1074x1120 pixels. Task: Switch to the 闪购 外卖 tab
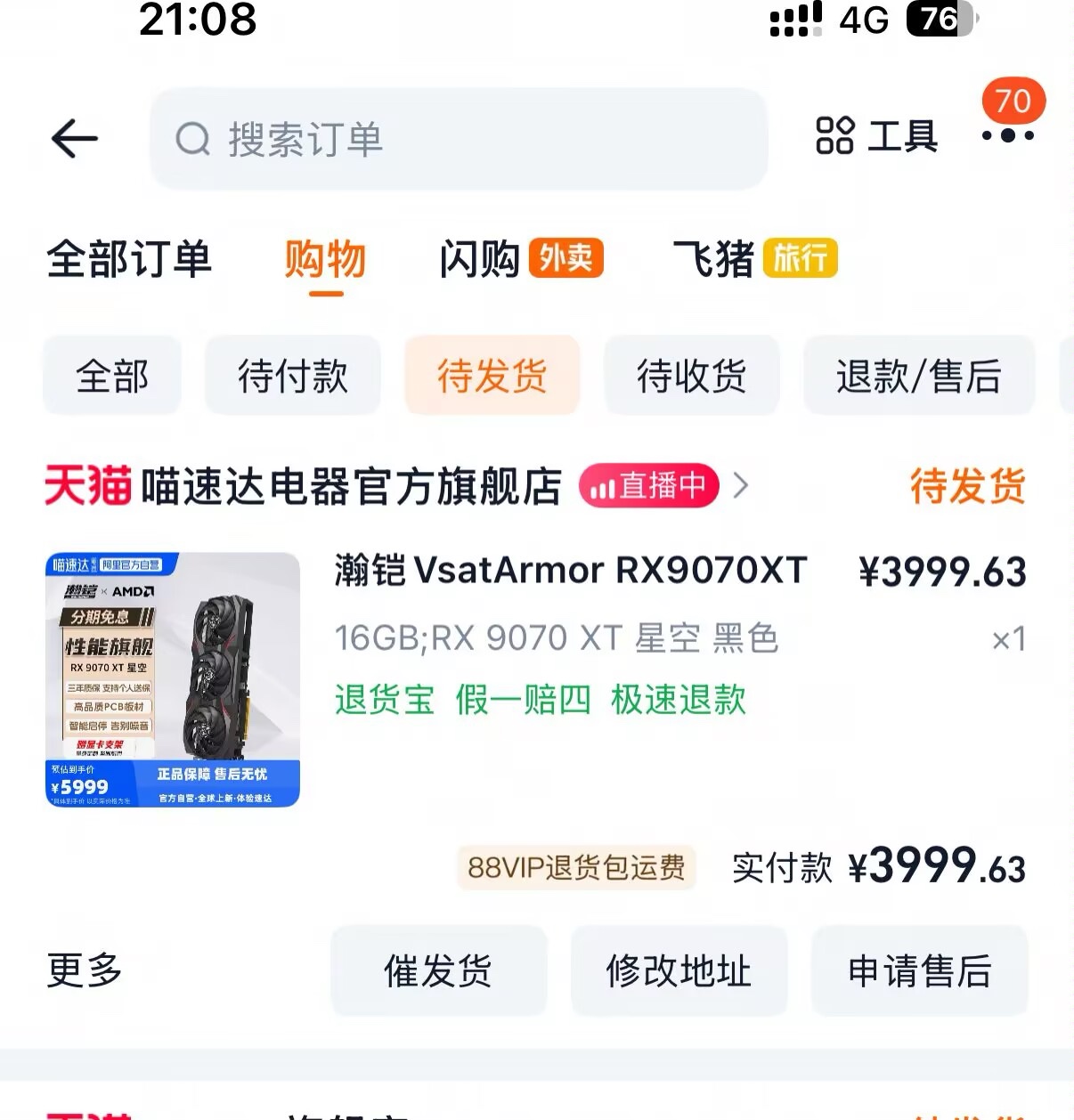(x=521, y=260)
